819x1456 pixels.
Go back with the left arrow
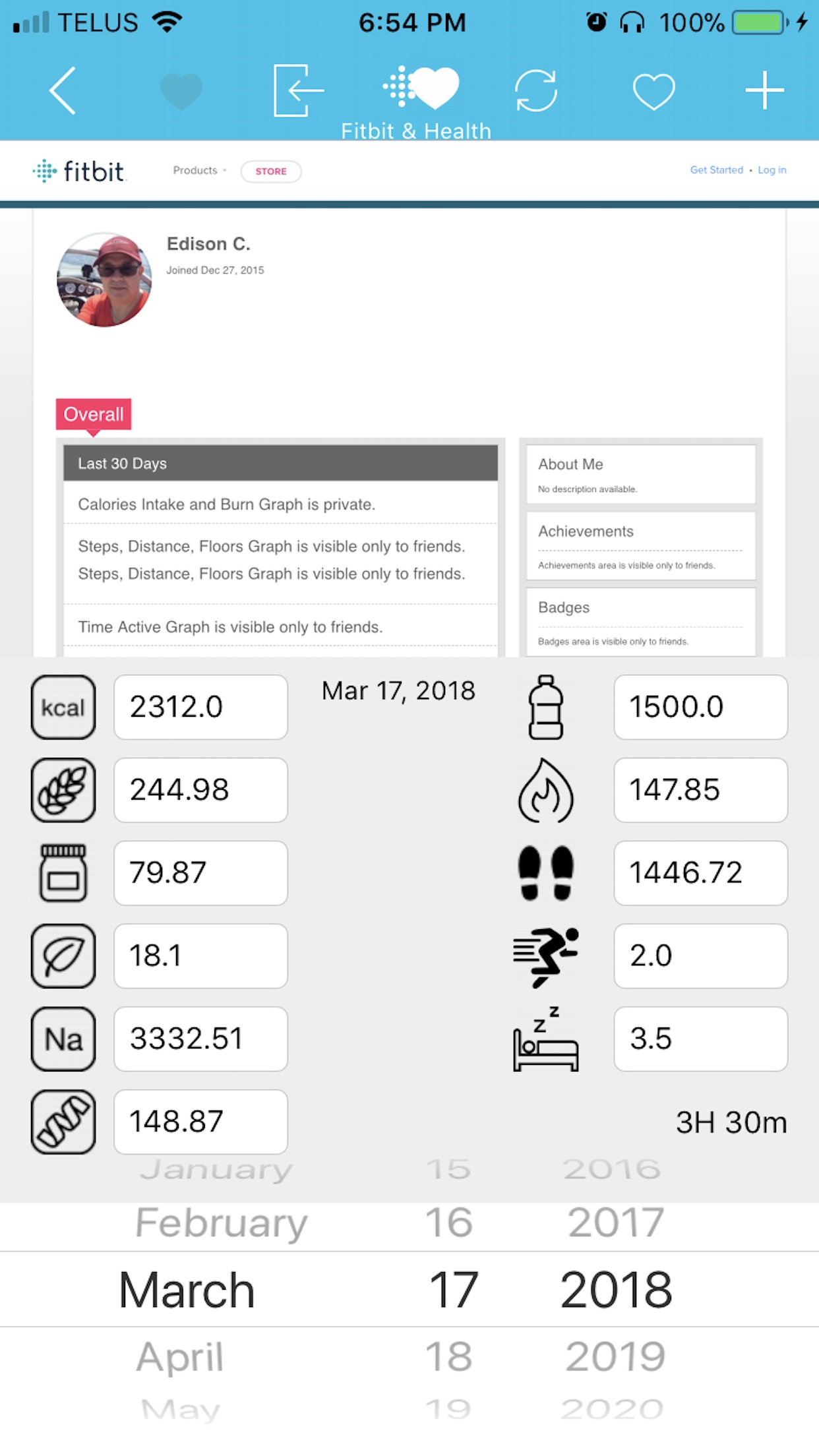coord(63,90)
